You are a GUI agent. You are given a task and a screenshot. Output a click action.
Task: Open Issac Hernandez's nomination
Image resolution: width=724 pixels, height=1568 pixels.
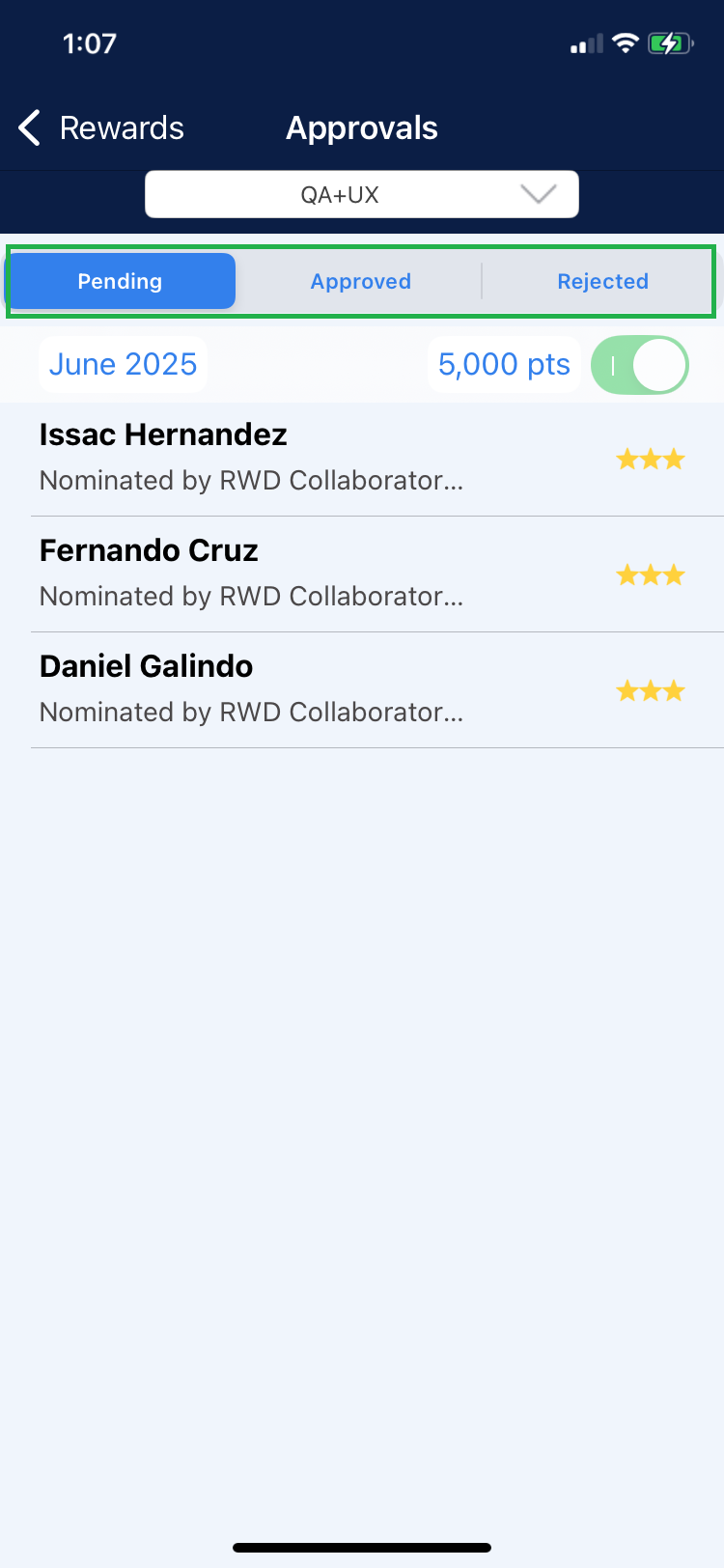(x=362, y=458)
